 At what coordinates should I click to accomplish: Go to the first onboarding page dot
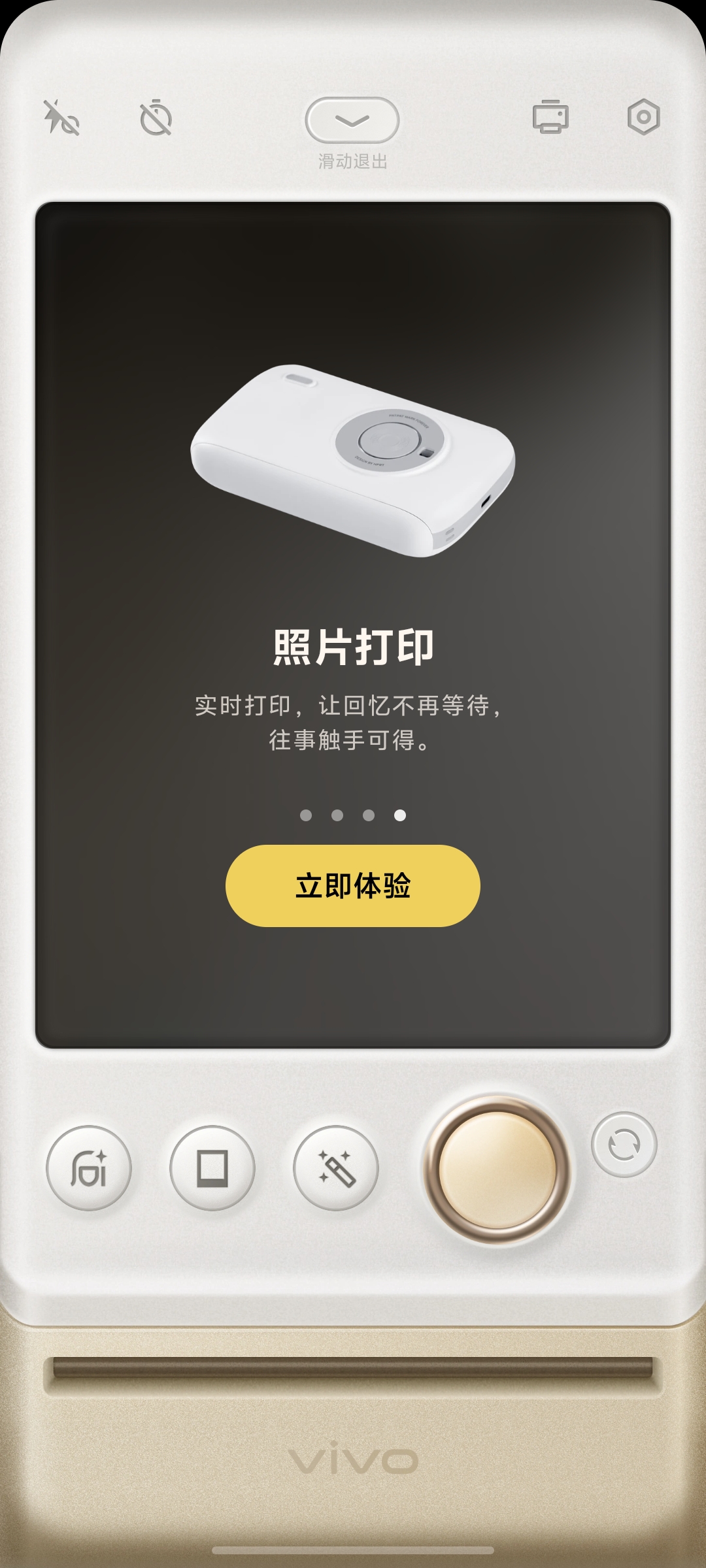tap(305, 815)
